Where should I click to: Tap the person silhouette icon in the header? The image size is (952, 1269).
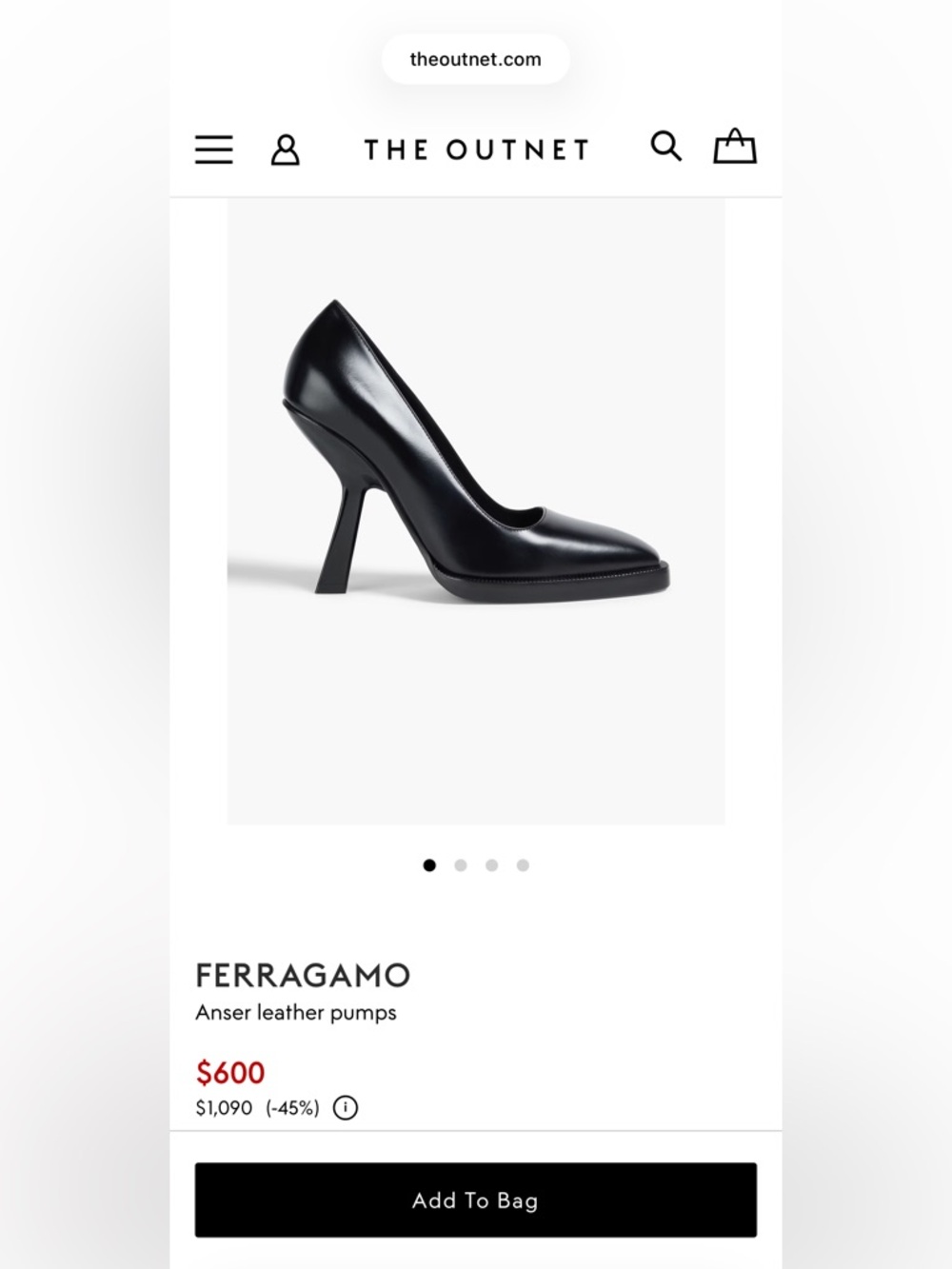tap(284, 149)
